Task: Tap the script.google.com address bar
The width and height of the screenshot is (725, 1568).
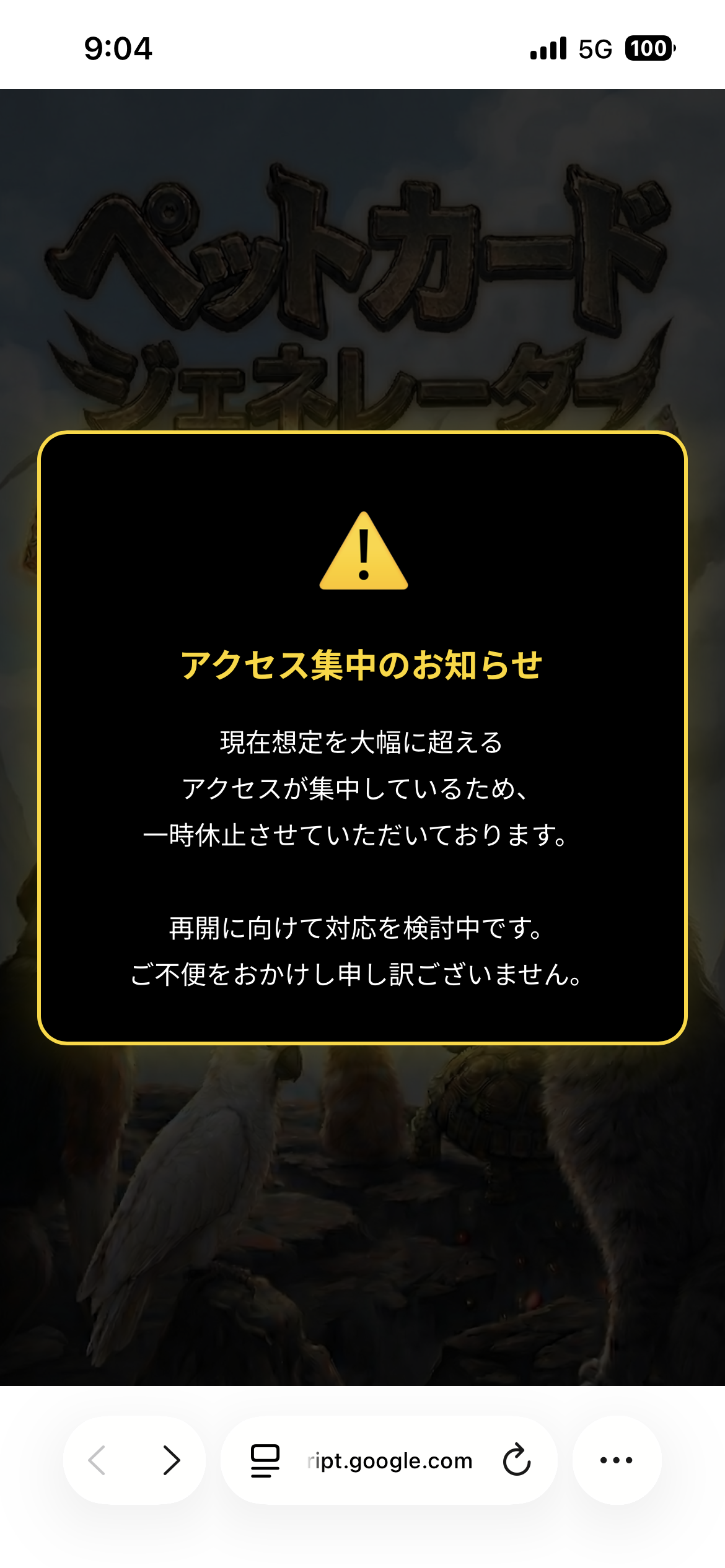Action: click(389, 1460)
